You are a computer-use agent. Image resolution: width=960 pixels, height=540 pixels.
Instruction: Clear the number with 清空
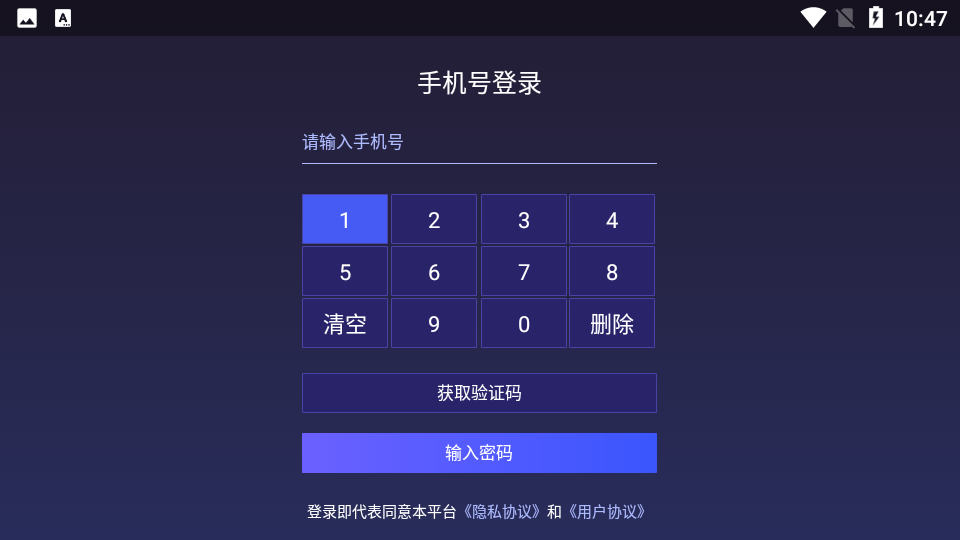tap(345, 323)
